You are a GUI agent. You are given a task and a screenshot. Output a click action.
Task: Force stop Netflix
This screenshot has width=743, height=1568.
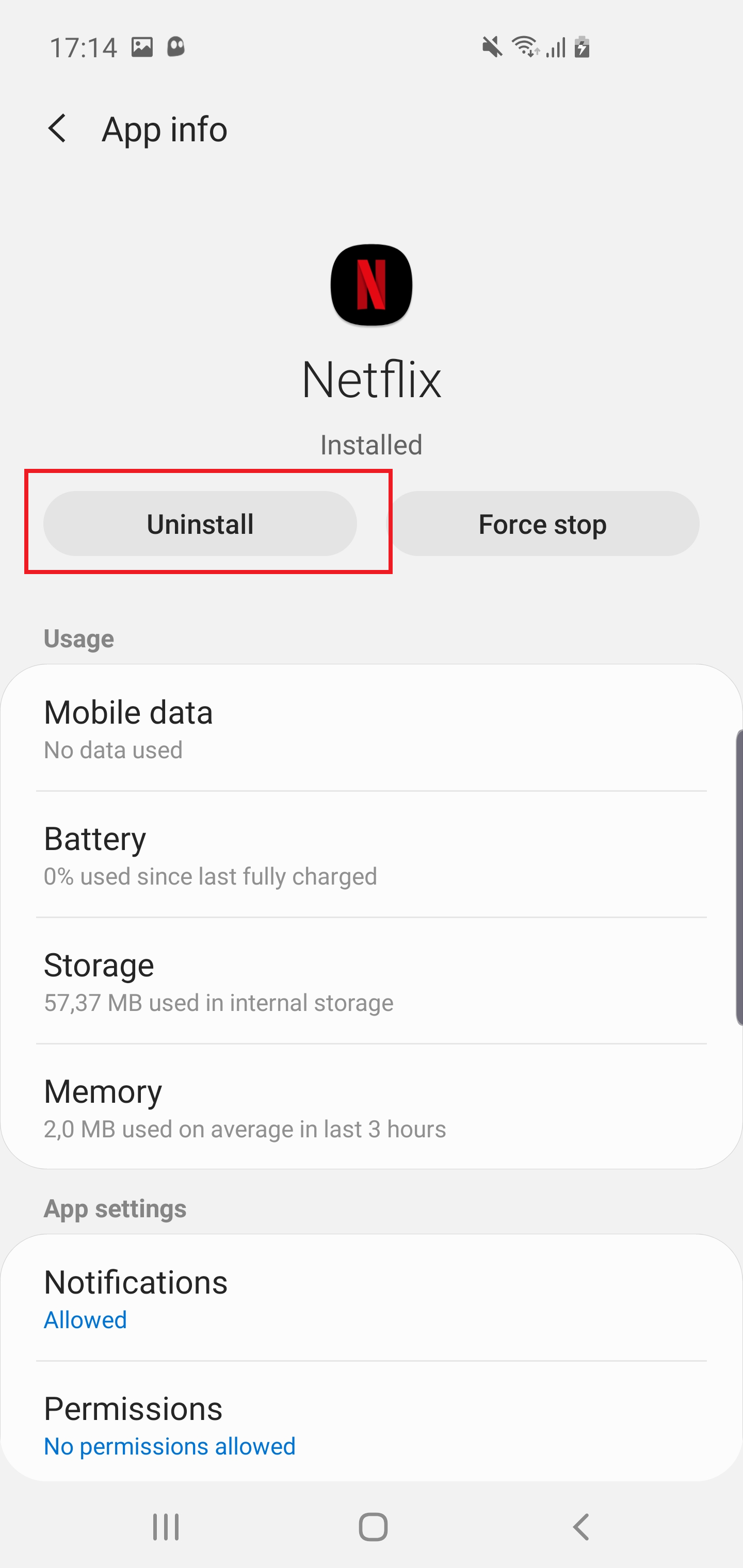pos(543,524)
